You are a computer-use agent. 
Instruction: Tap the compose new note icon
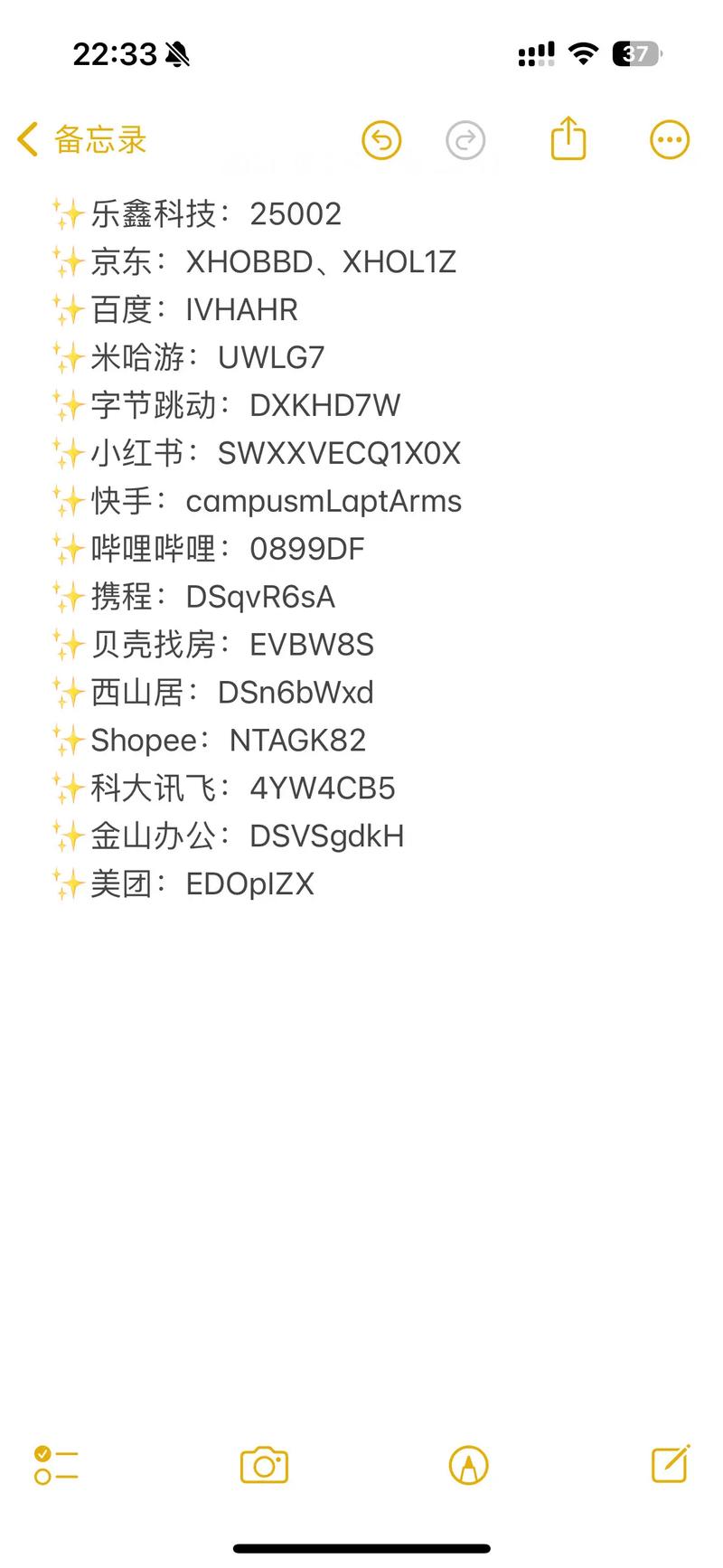tap(670, 1465)
